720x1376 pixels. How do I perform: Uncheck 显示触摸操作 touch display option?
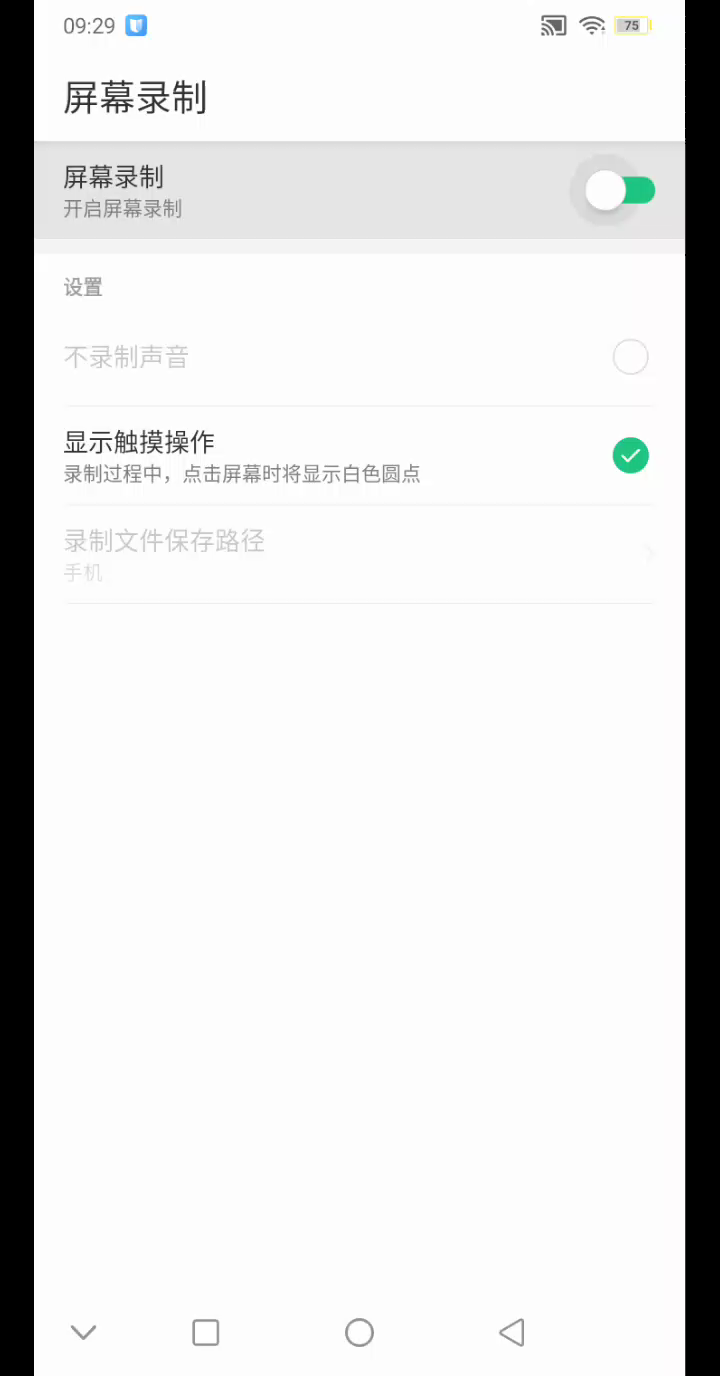pos(630,456)
